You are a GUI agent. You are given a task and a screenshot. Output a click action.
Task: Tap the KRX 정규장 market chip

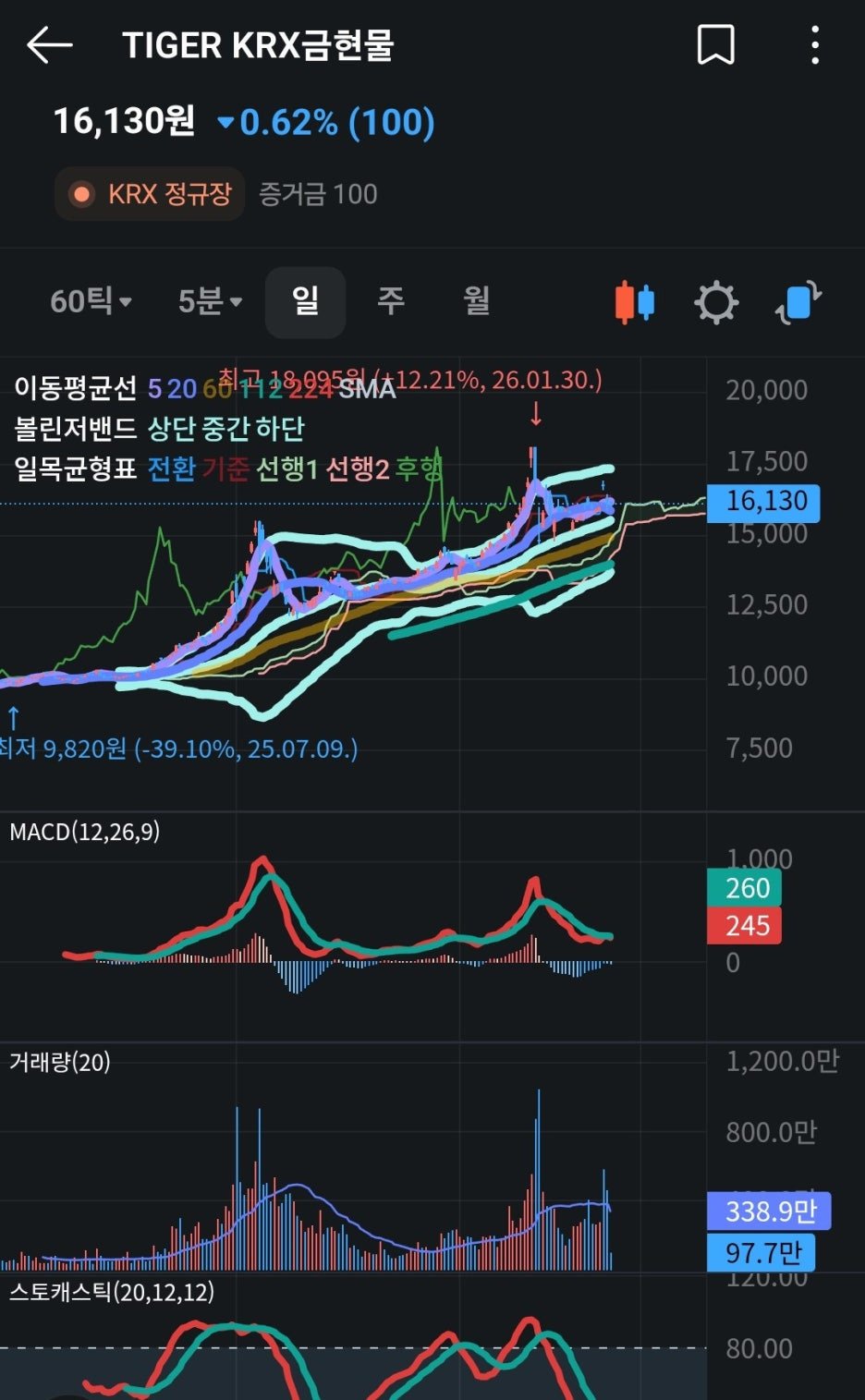click(x=150, y=194)
